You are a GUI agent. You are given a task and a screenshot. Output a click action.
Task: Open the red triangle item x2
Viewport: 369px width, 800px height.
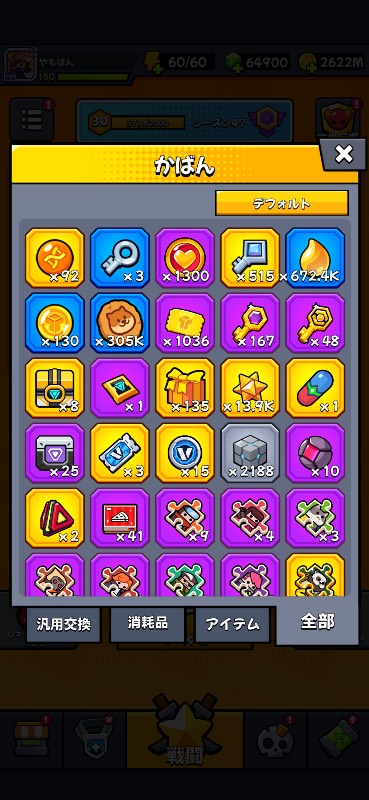pyautogui.click(x=55, y=518)
